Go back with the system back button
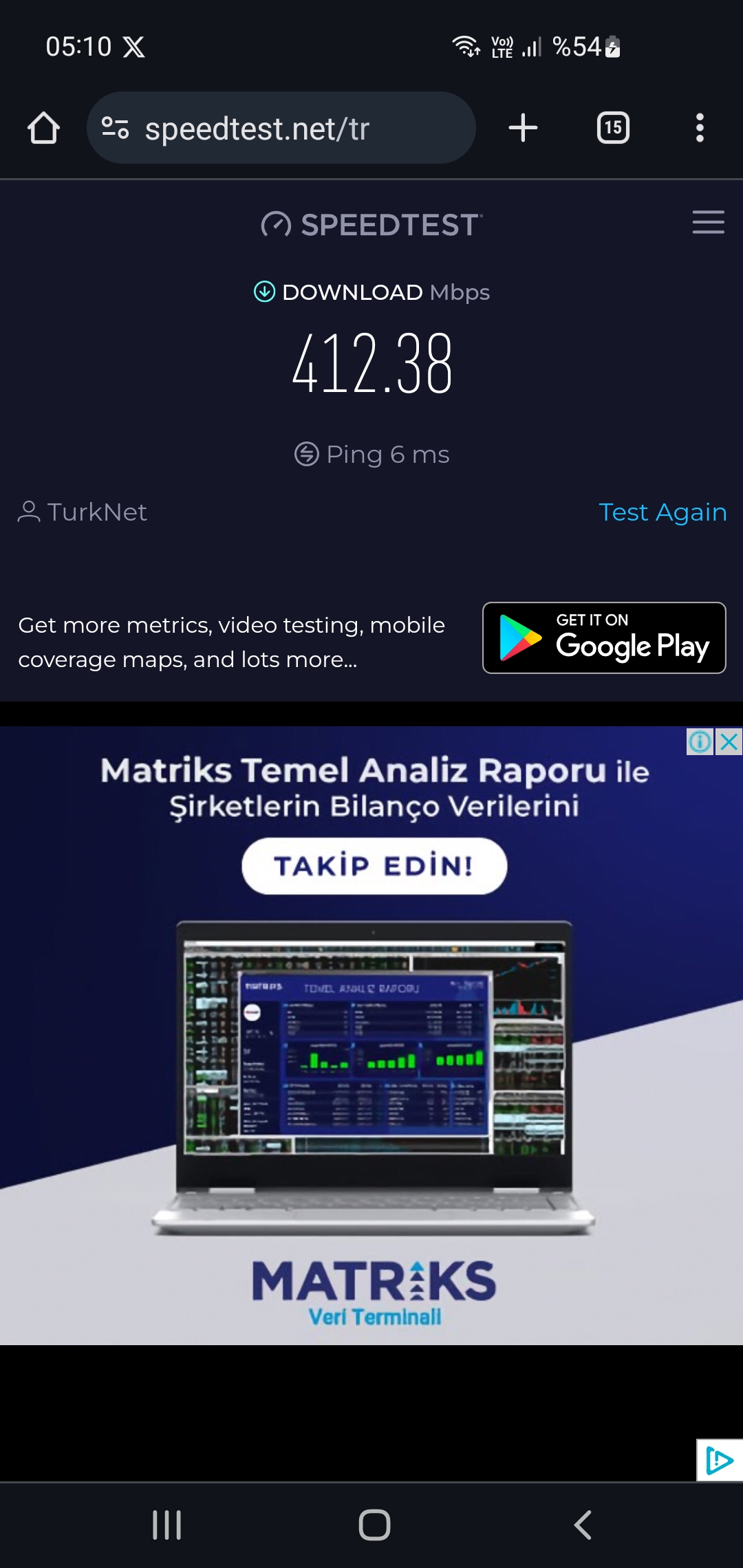This screenshot has height=1568, width=743. point(582,1525)
